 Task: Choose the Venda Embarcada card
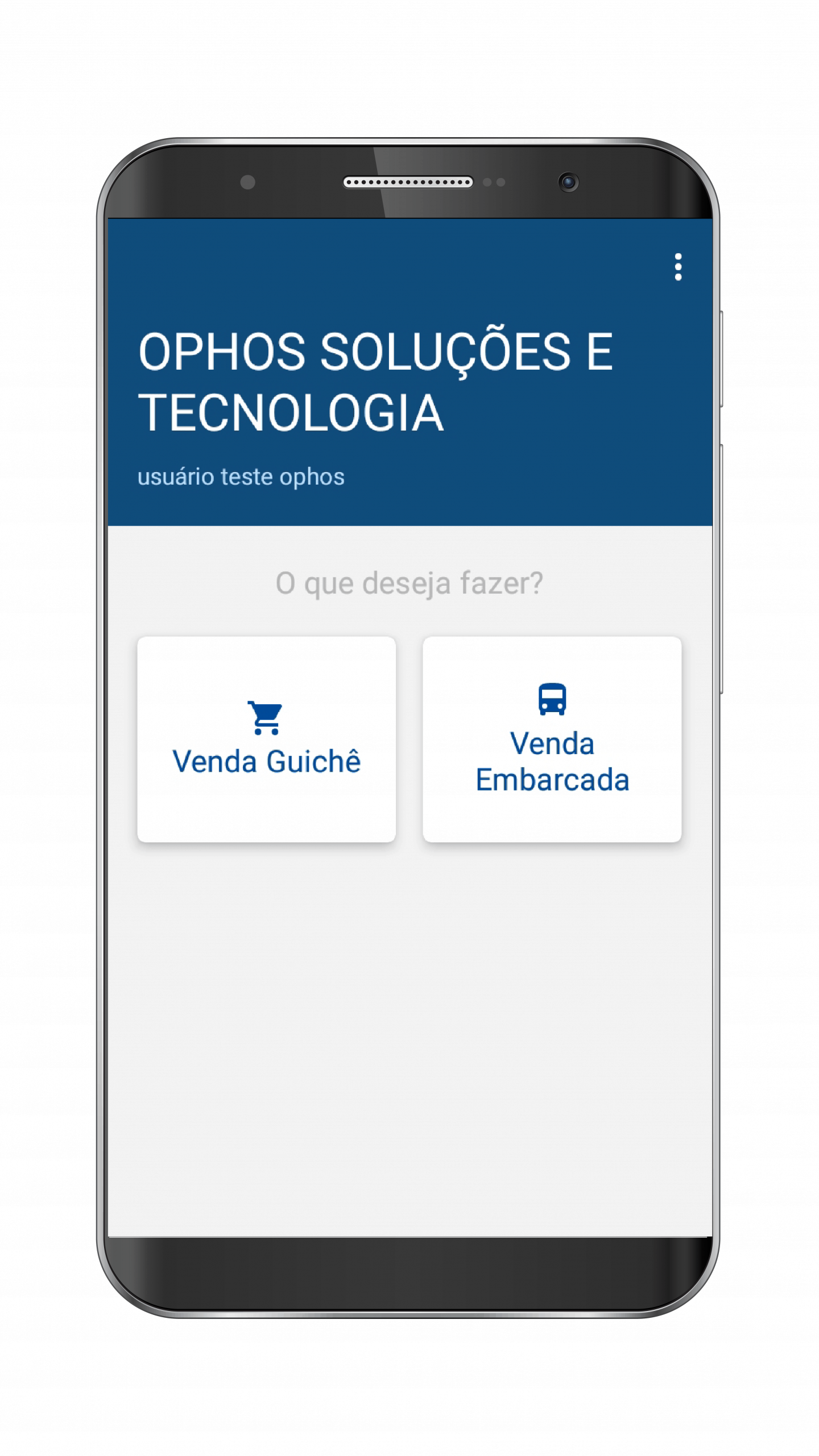(x=552, y=739)
